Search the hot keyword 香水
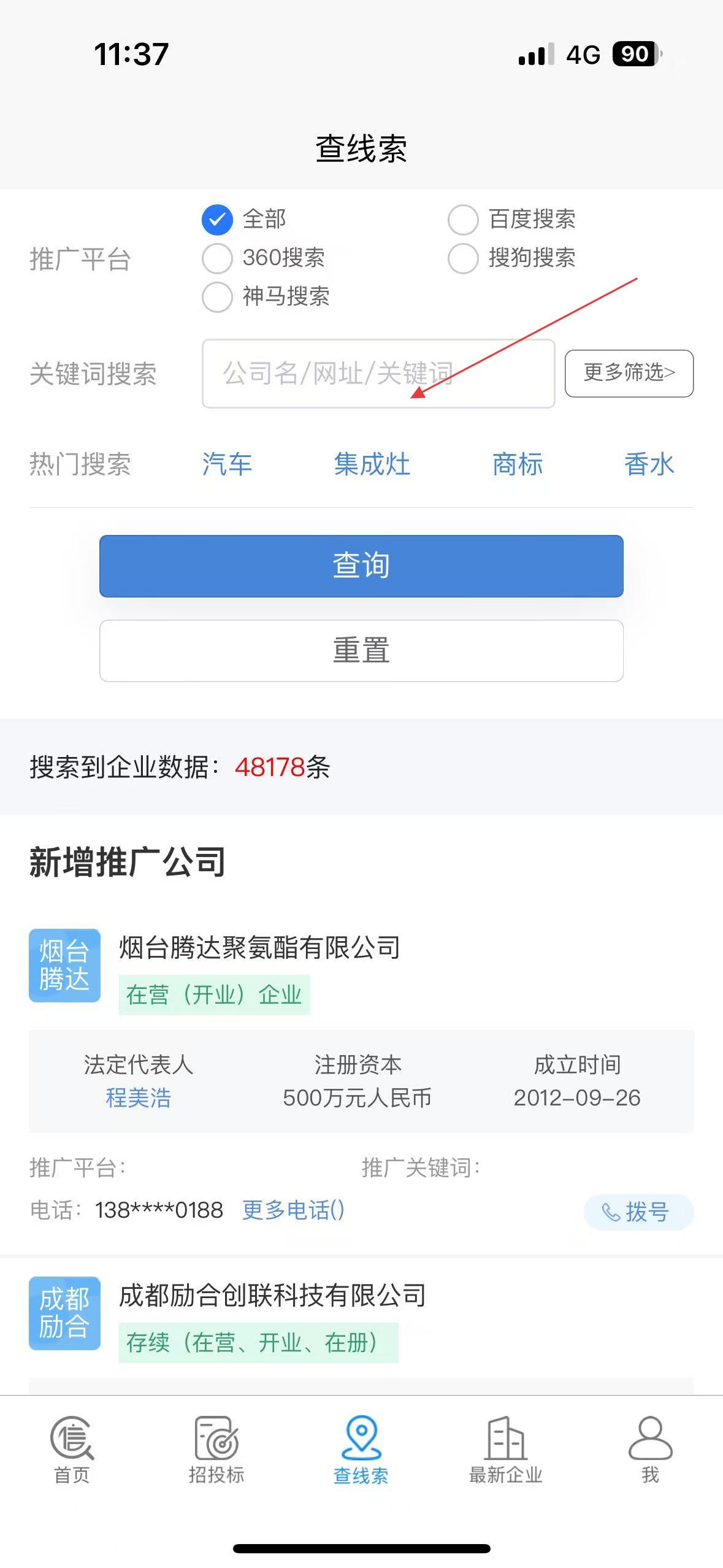Screen dimensions: 723x1568 649,464
